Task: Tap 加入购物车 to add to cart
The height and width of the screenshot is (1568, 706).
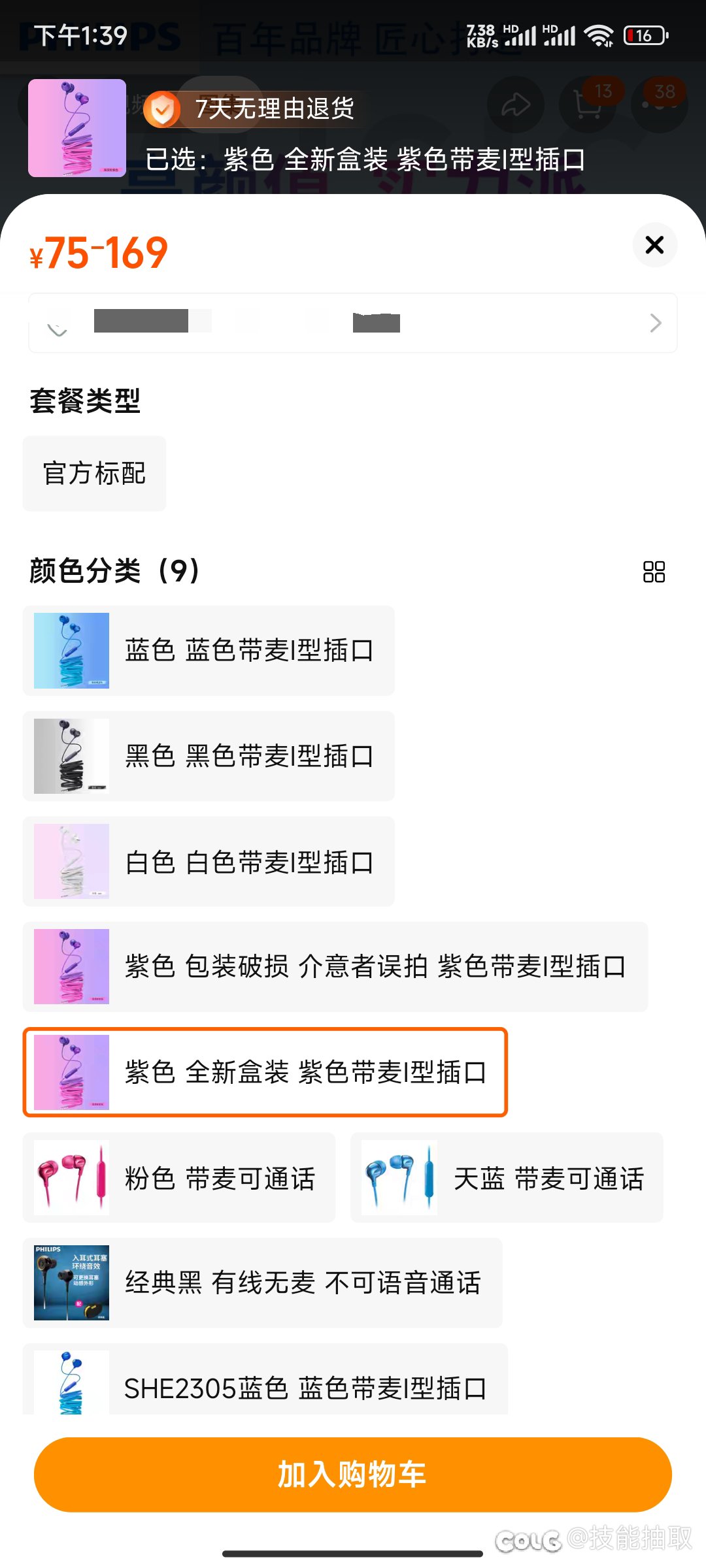Action: pyautogui.click(x=353, y=1475)
